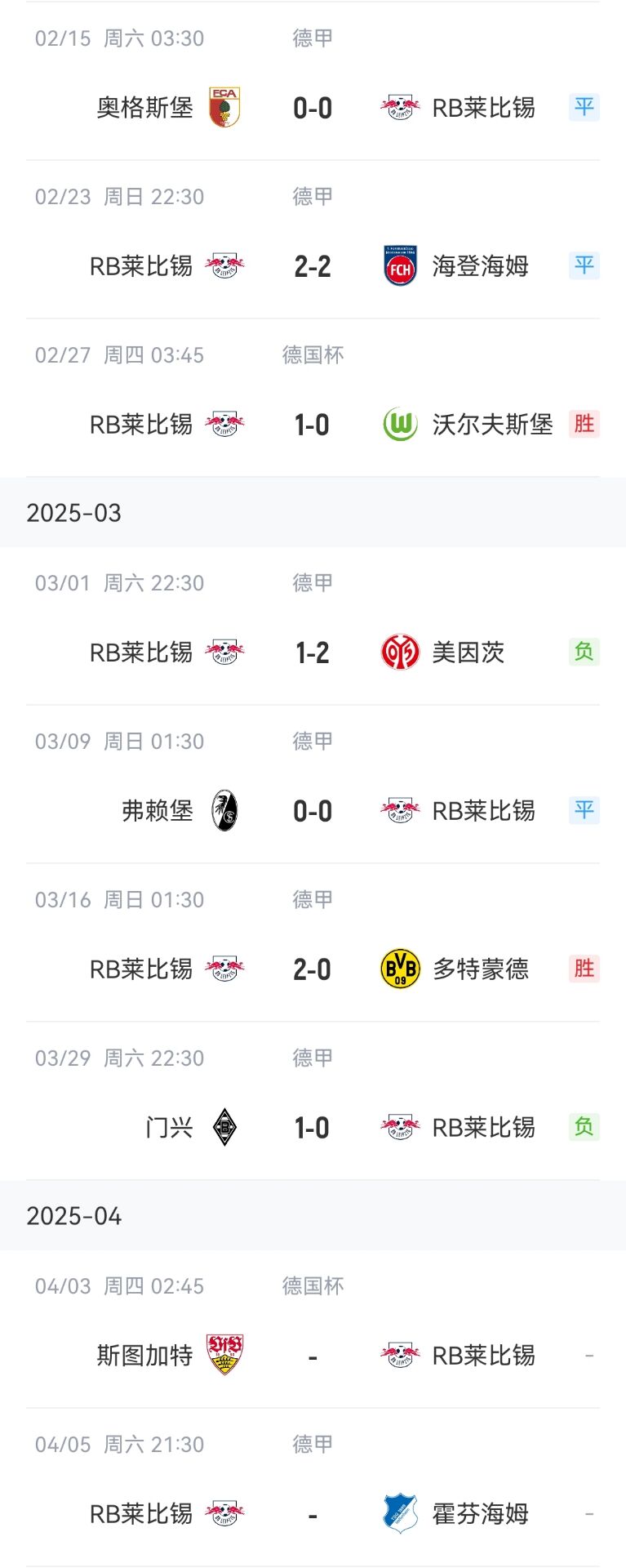Open the upcoming 斯图加特 德国杯 fixture
Viewport: 626px width, 1568px height.
pos(313,1356)
